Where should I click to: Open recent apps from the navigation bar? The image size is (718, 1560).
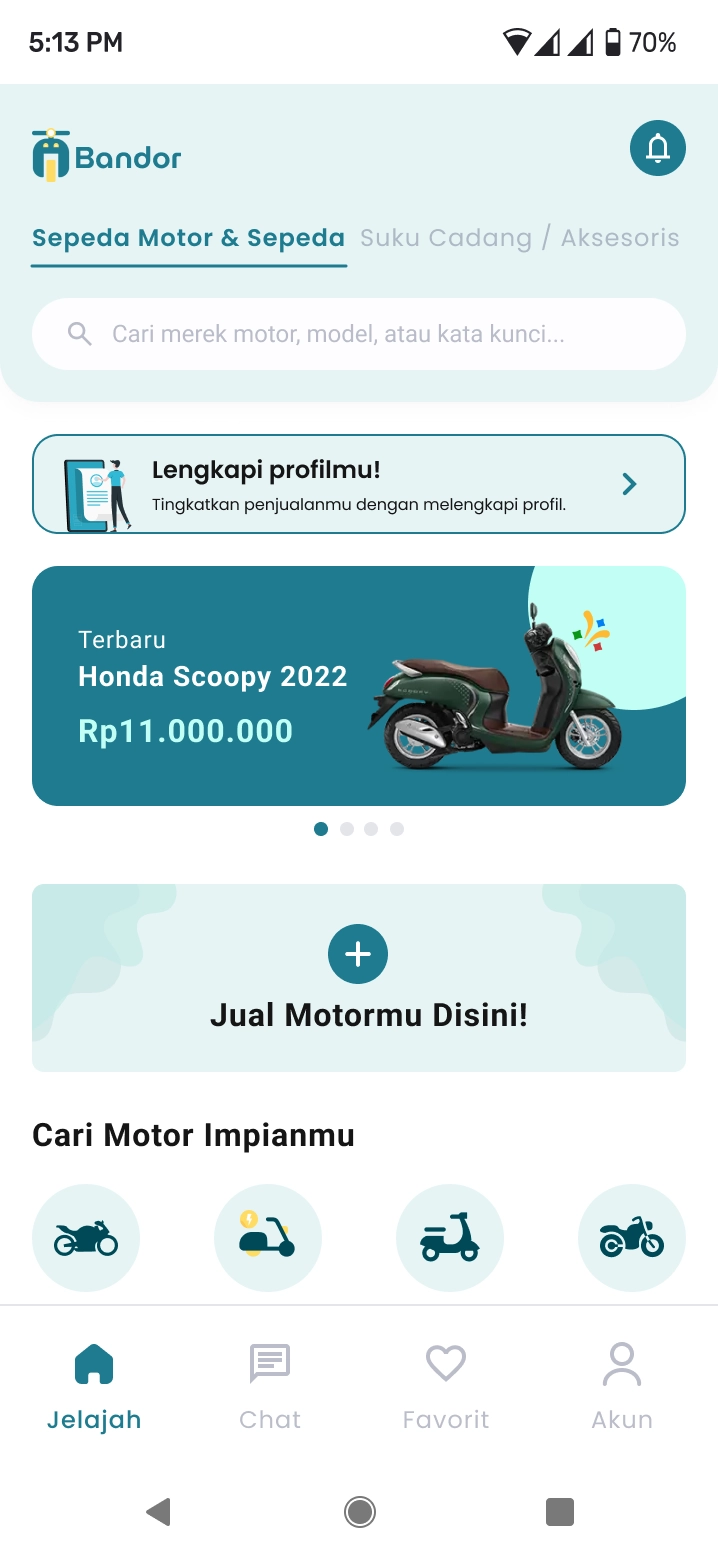pyautogui.click(x=559, y=1511)
